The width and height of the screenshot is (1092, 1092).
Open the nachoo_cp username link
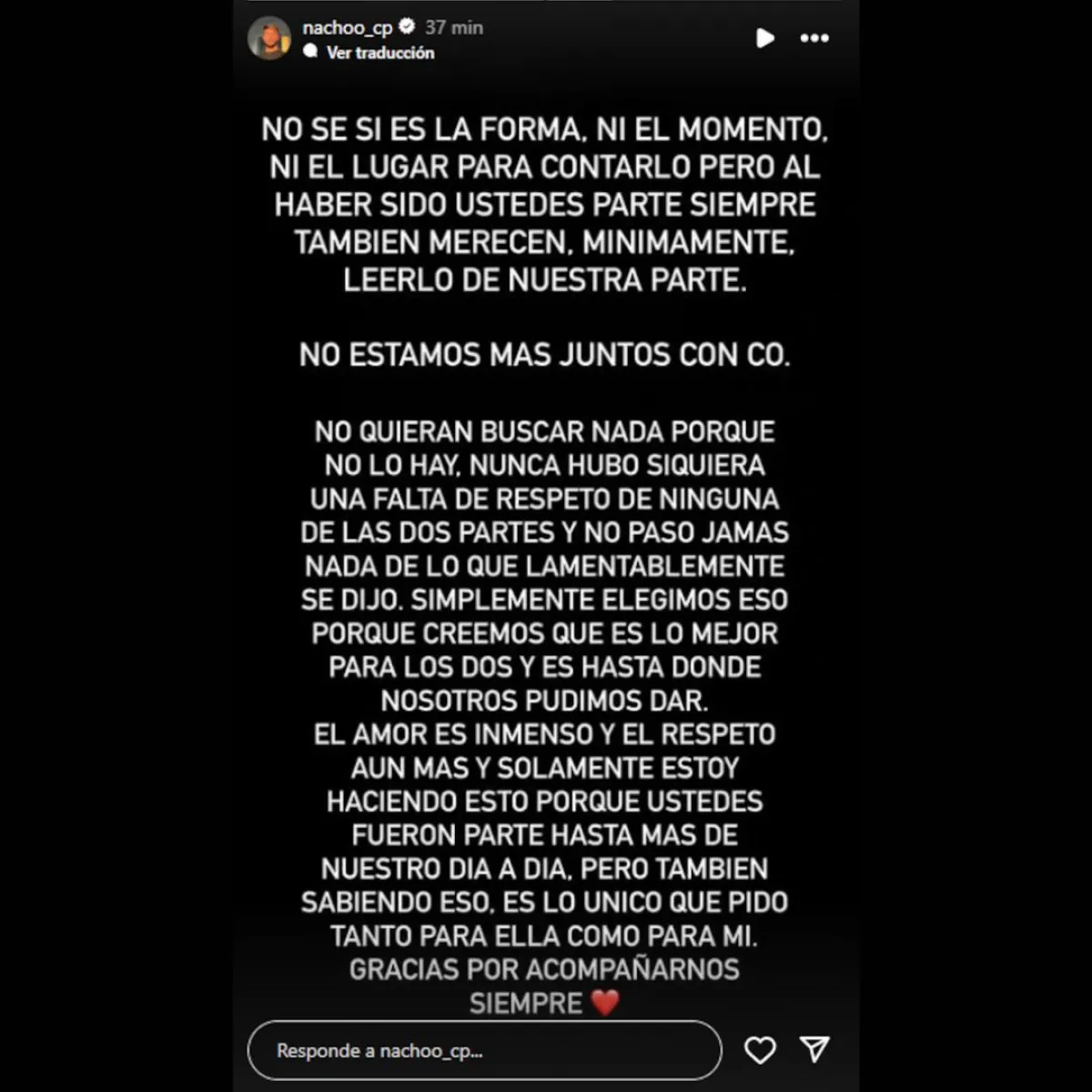[347, 27]
